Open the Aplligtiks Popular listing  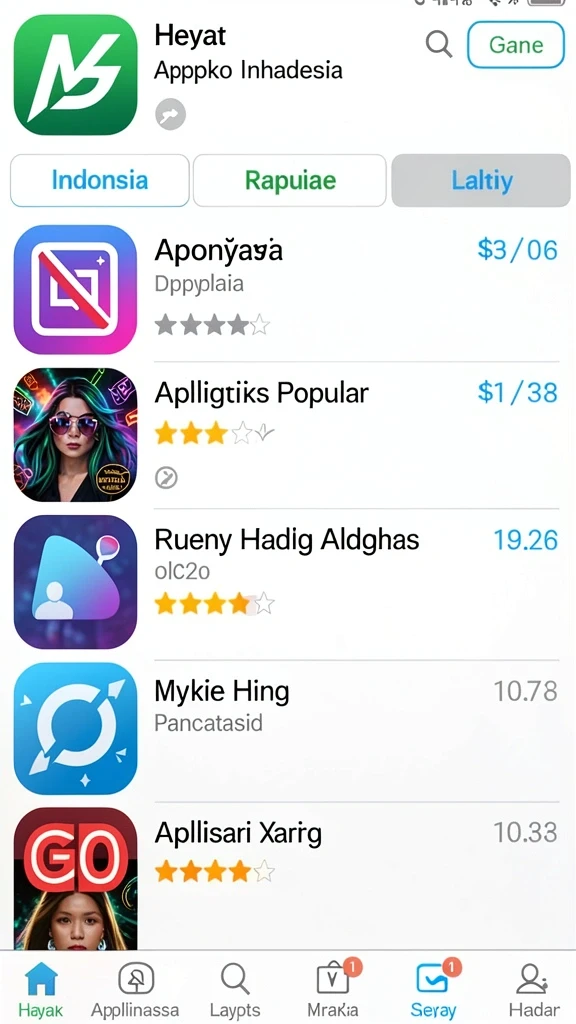coord(287,434)
